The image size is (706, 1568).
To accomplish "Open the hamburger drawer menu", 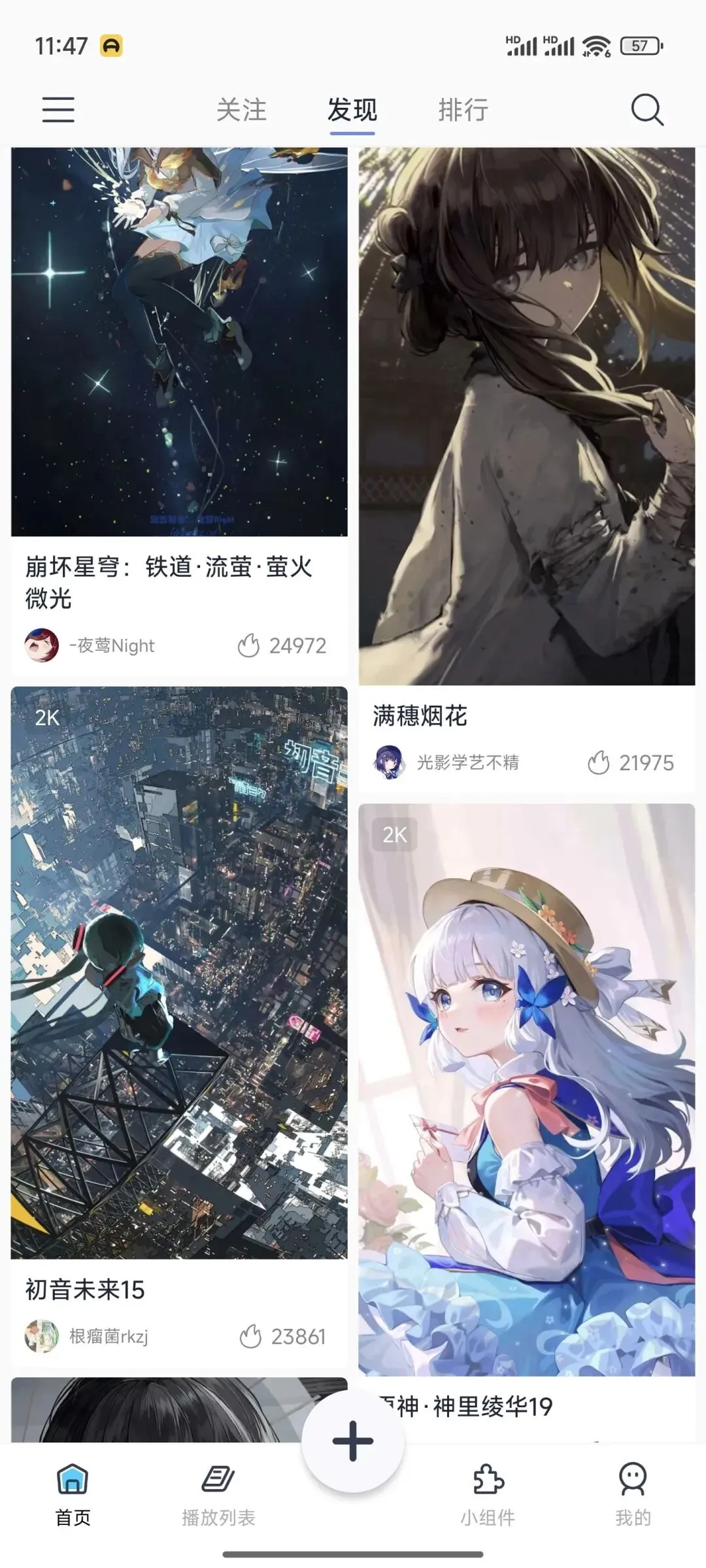I will 58,109.
